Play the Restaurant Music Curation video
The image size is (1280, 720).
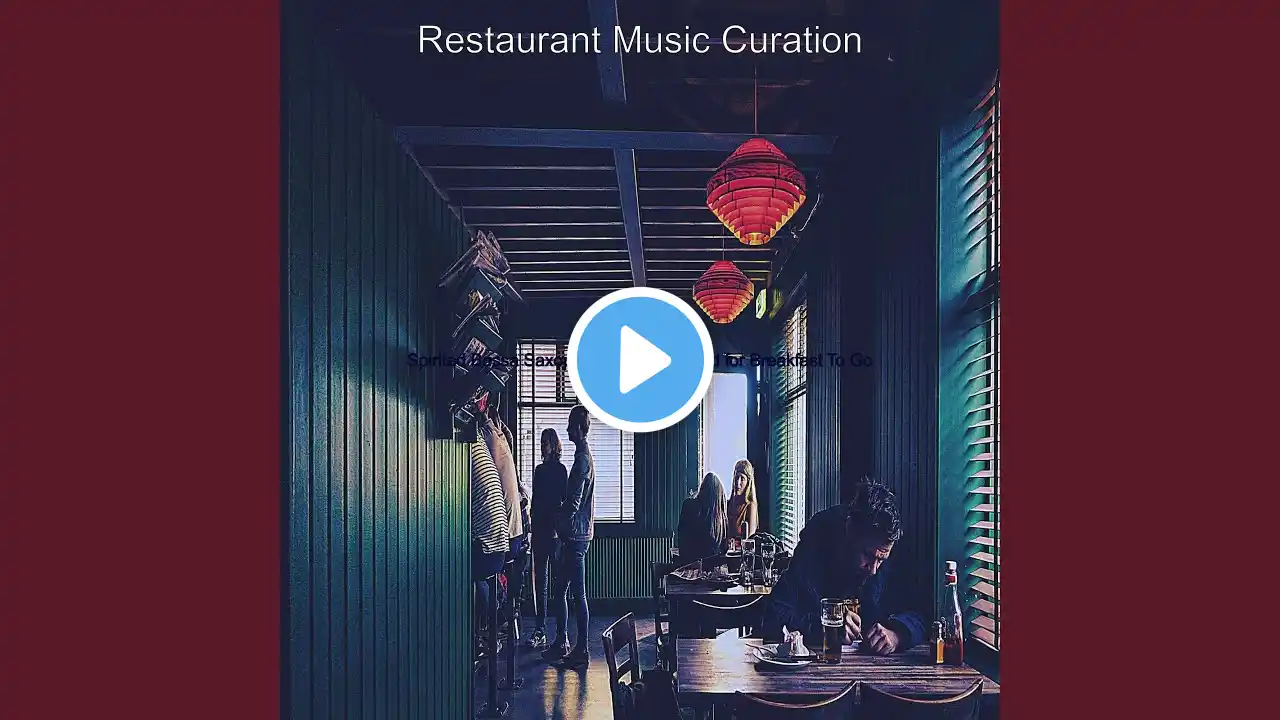tap(640, 360)
